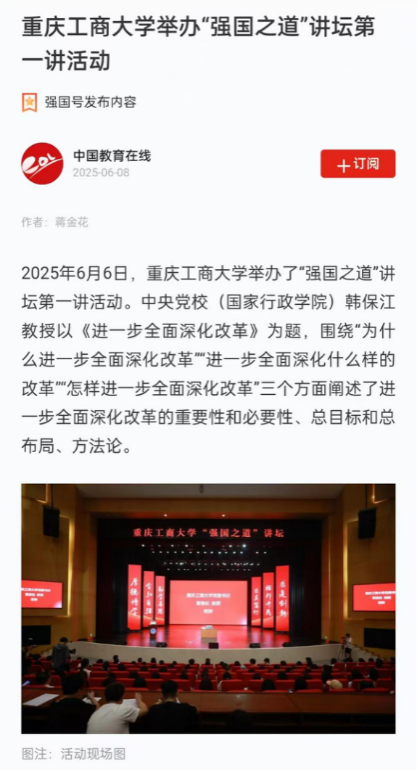This screenshot has width=418, height=771.
Task: Subscribe with the red 订阅 button
Action: [358, 164]
